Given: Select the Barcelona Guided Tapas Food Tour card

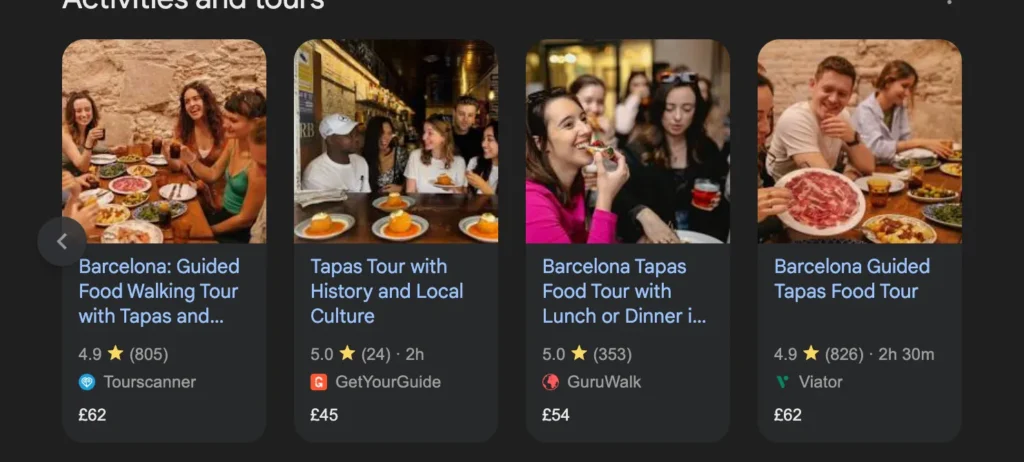Looking at the screenshot, I should click(x=852, y=279).
